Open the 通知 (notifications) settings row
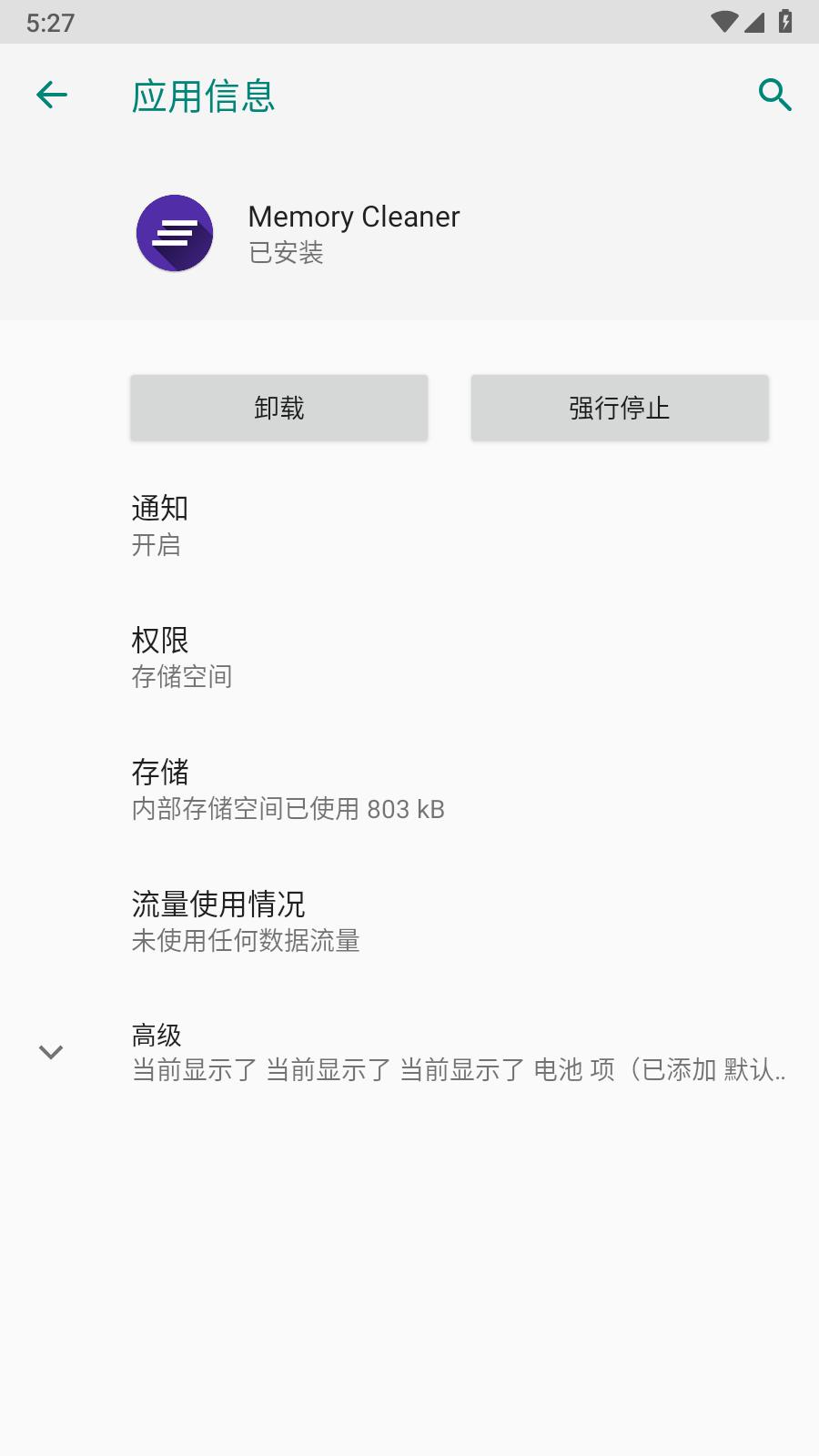This screenshot has width=819, height=1456. [x=409, y=526]
